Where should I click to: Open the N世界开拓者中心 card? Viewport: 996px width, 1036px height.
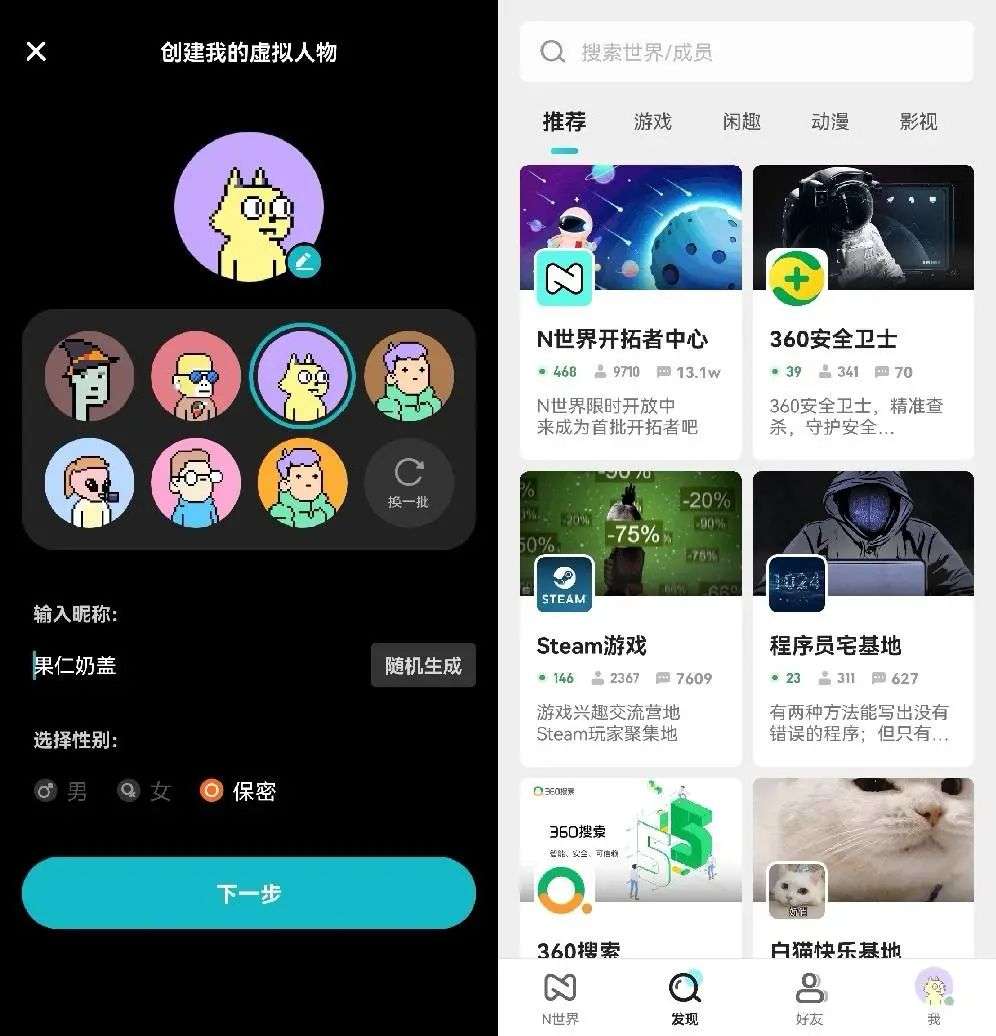pyautogui.click(x=630, y=310)
